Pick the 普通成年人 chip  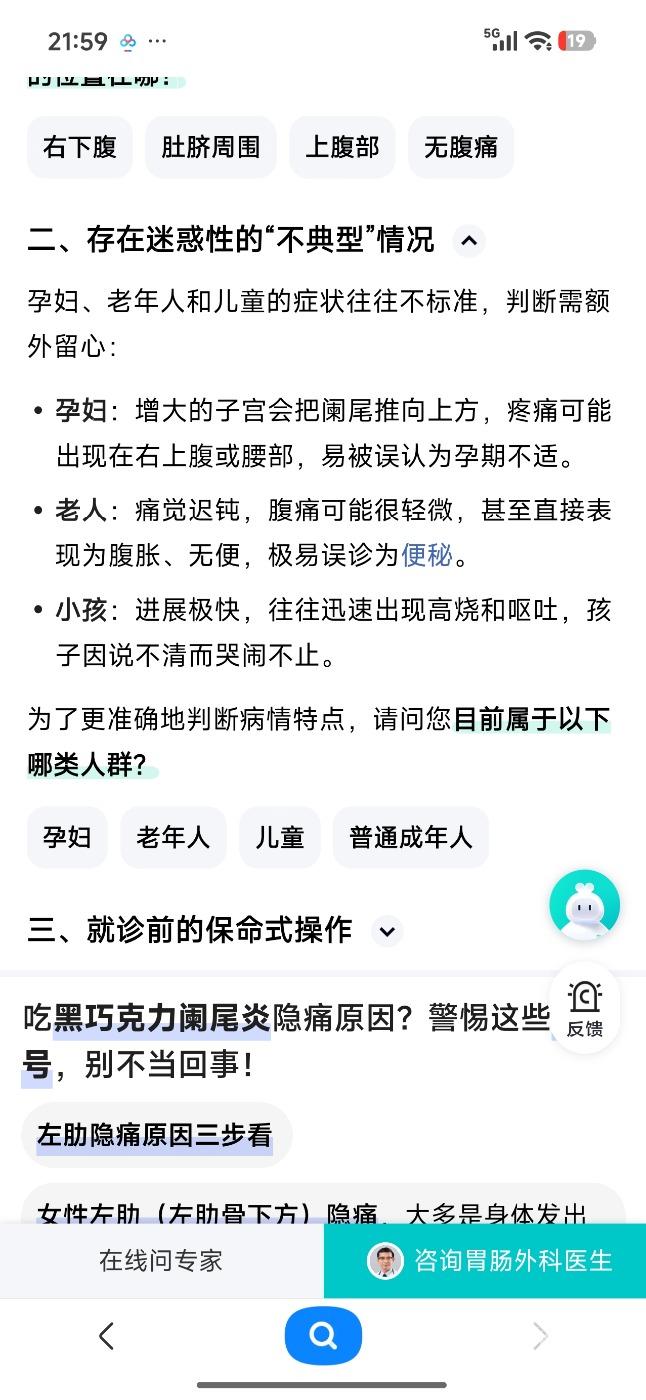coord(411,837)
